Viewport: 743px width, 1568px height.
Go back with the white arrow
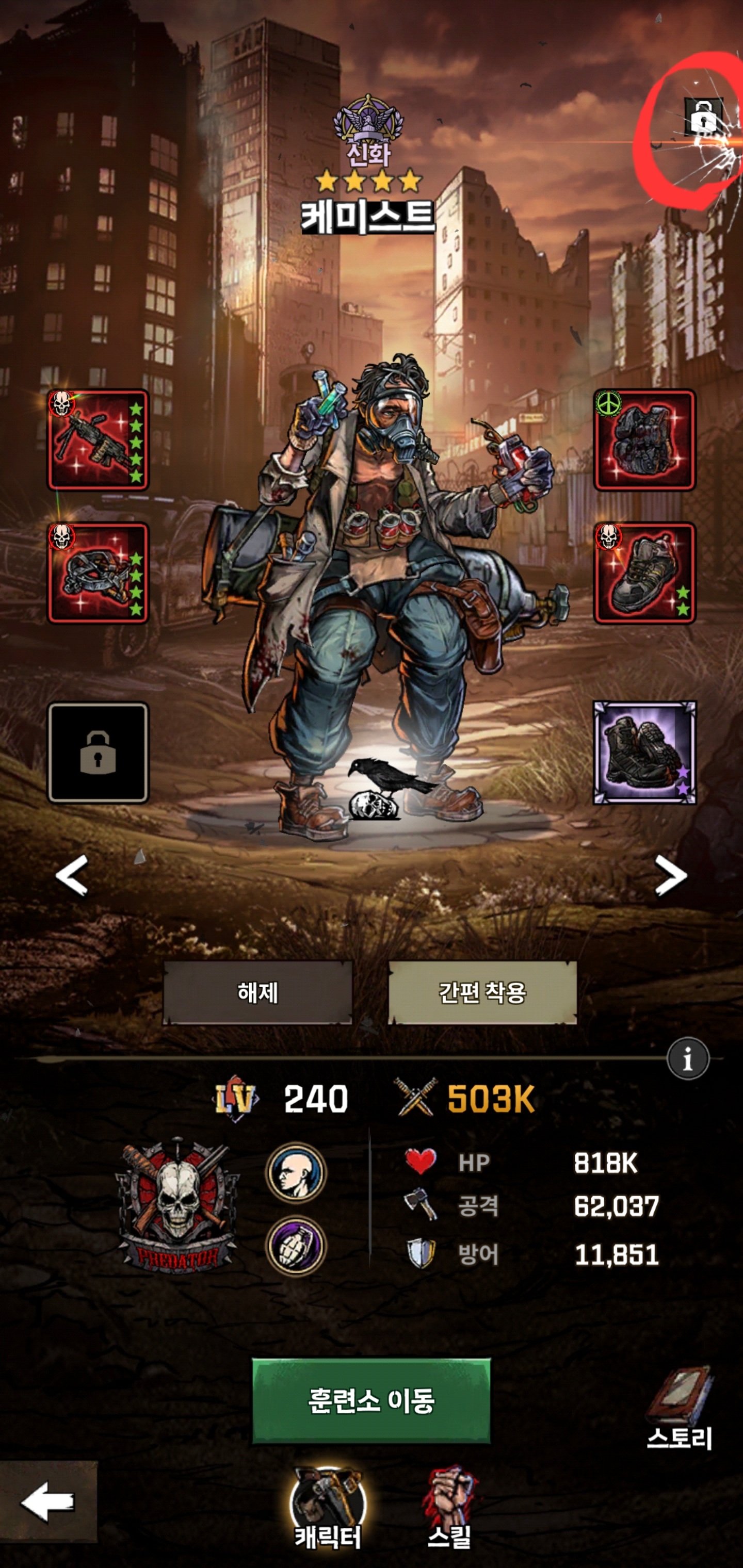47,1501
